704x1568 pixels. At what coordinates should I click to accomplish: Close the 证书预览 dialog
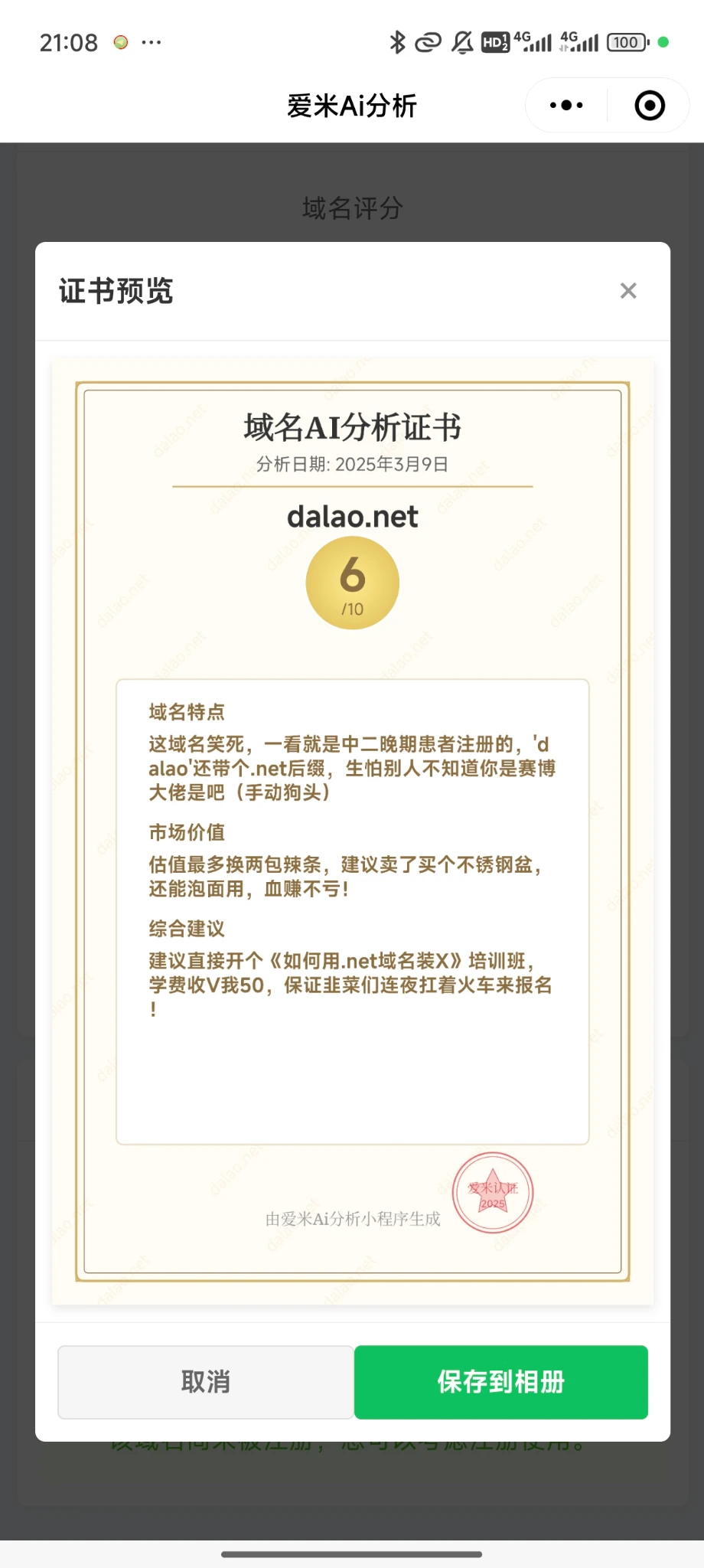point(628,291)
